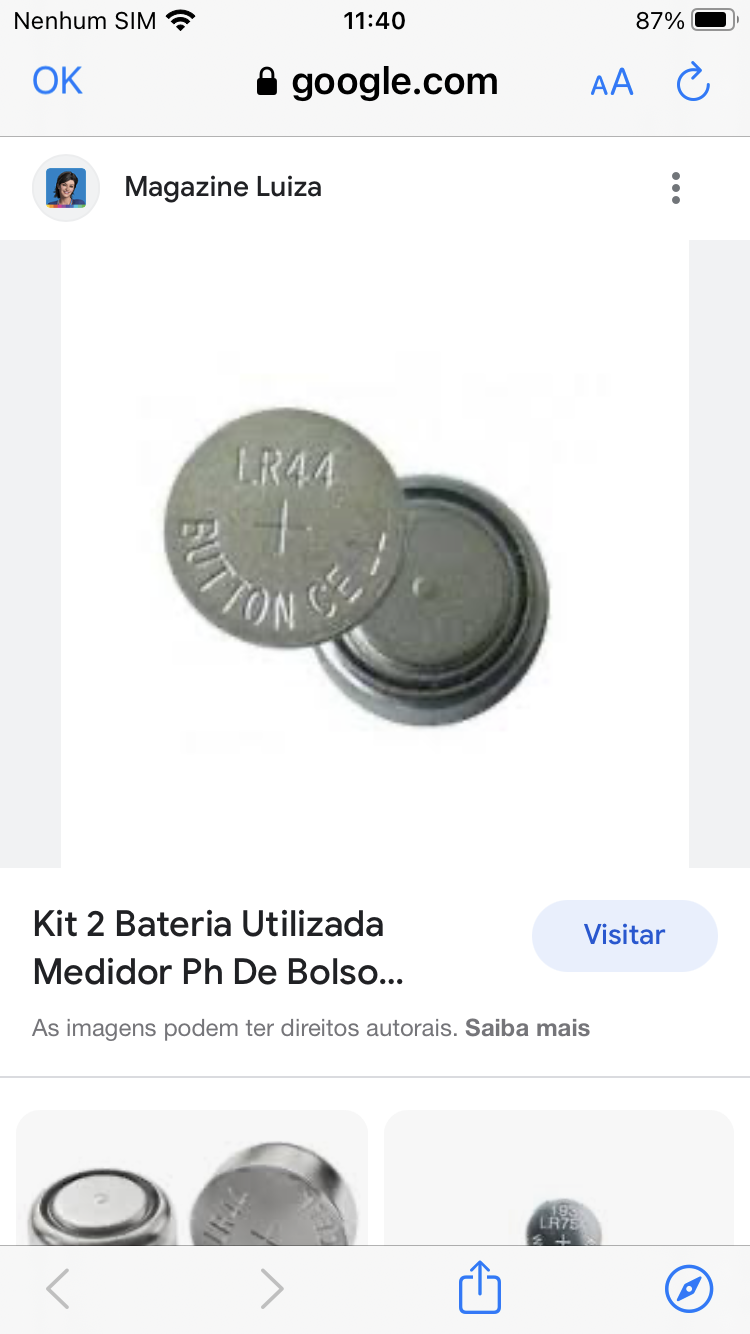
Task: Open page in Safari with compass icon
Action: point(689,1289)
